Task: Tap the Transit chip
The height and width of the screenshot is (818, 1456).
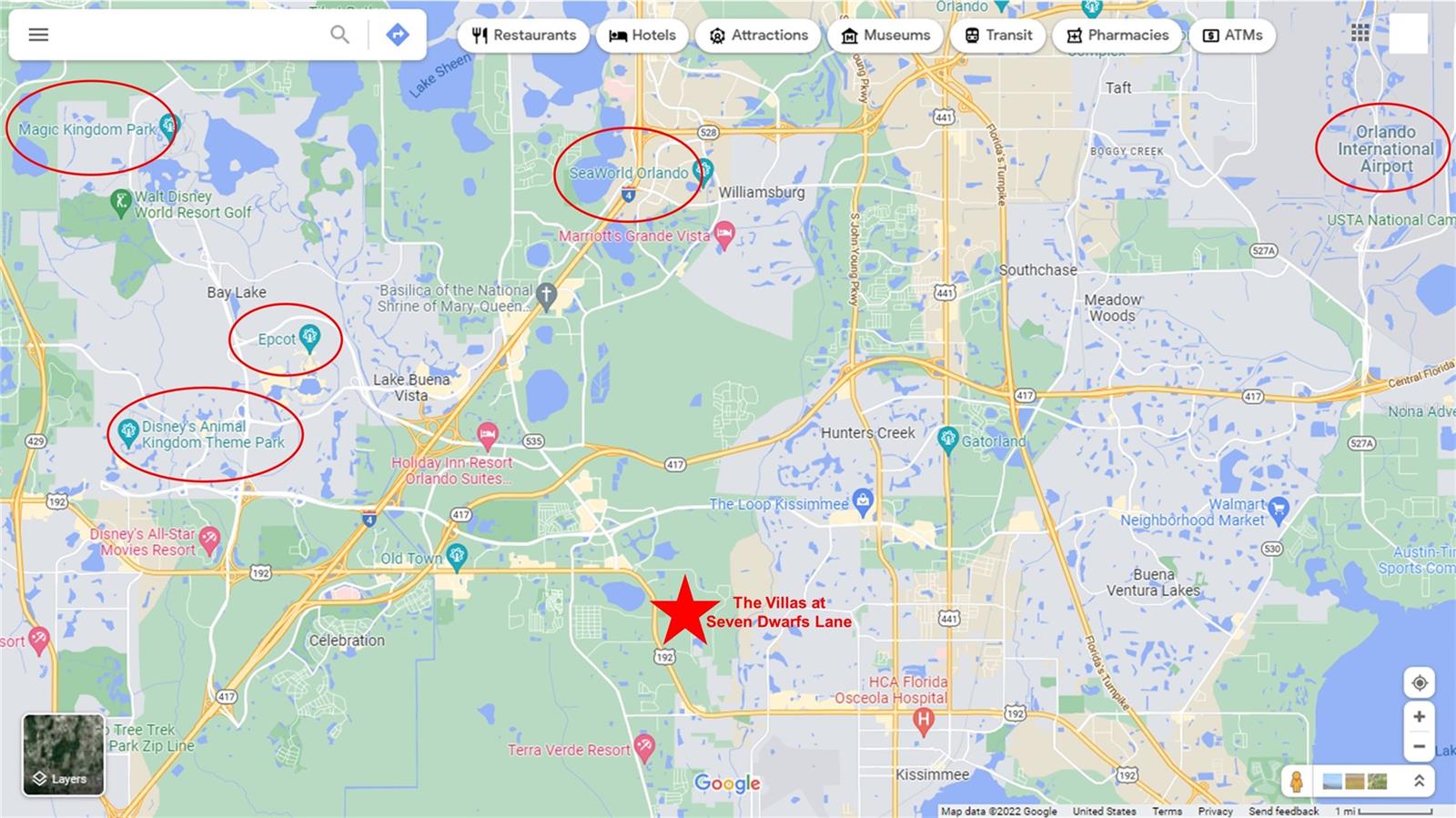Action: coord(997,35)
